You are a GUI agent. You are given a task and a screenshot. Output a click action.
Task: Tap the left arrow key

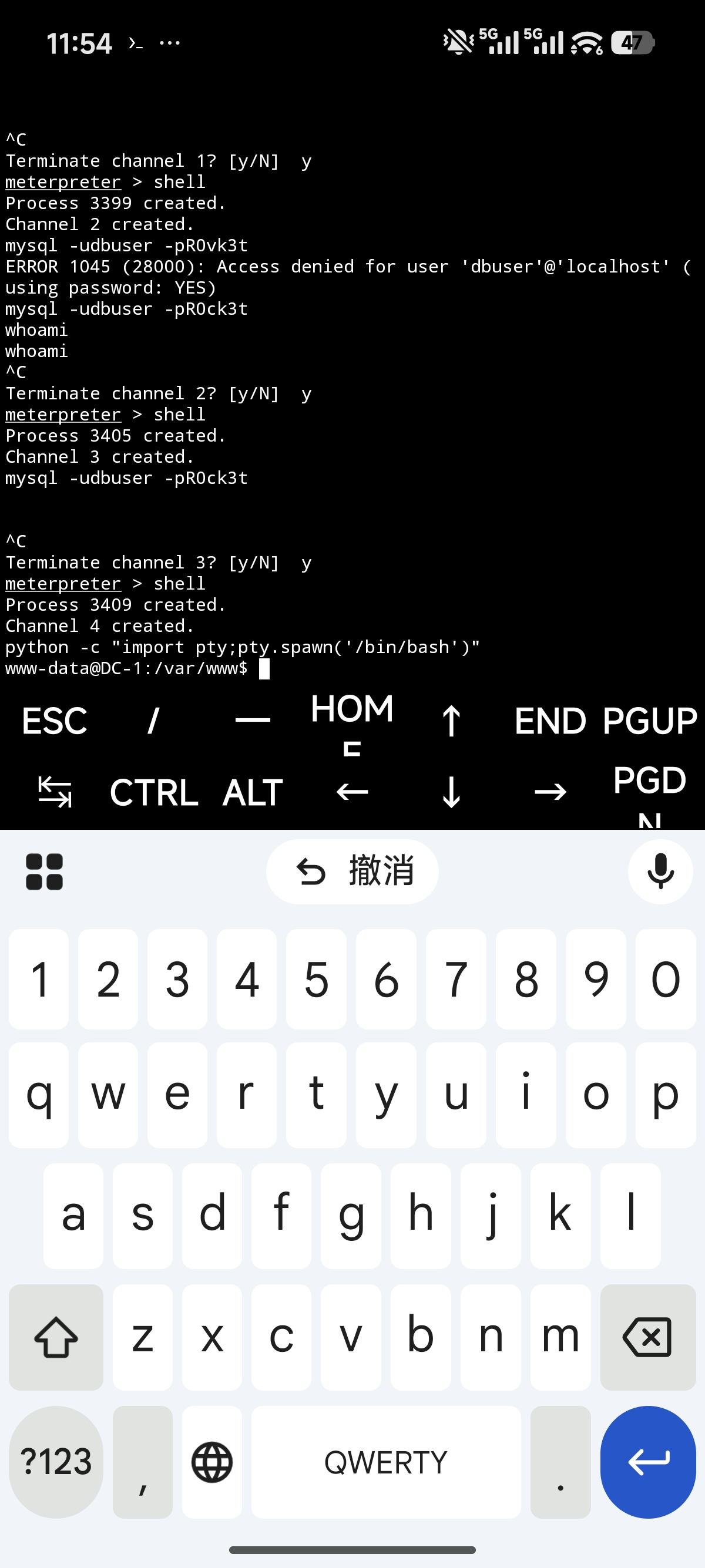coord(352,793)
